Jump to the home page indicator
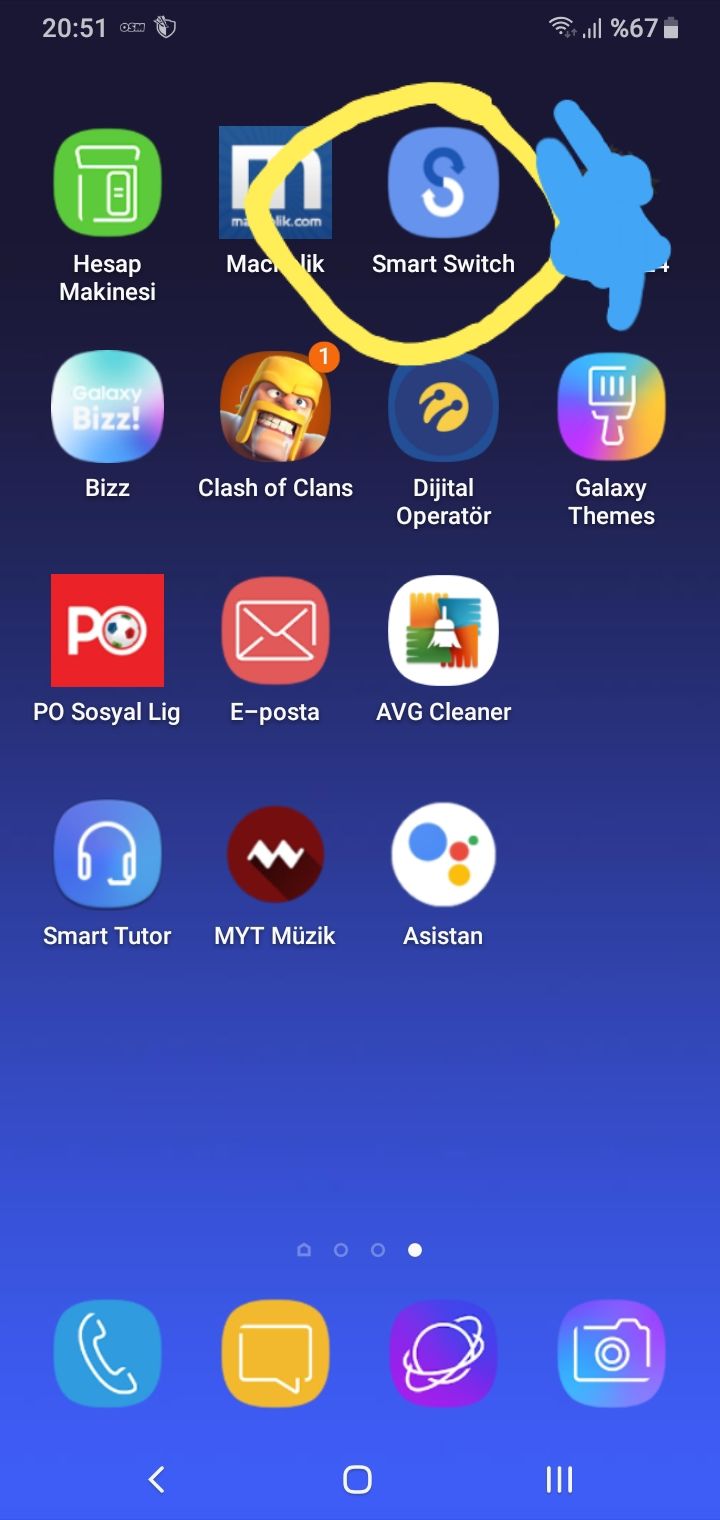This screenshot has width=720, height=1520. point(304,1250)
